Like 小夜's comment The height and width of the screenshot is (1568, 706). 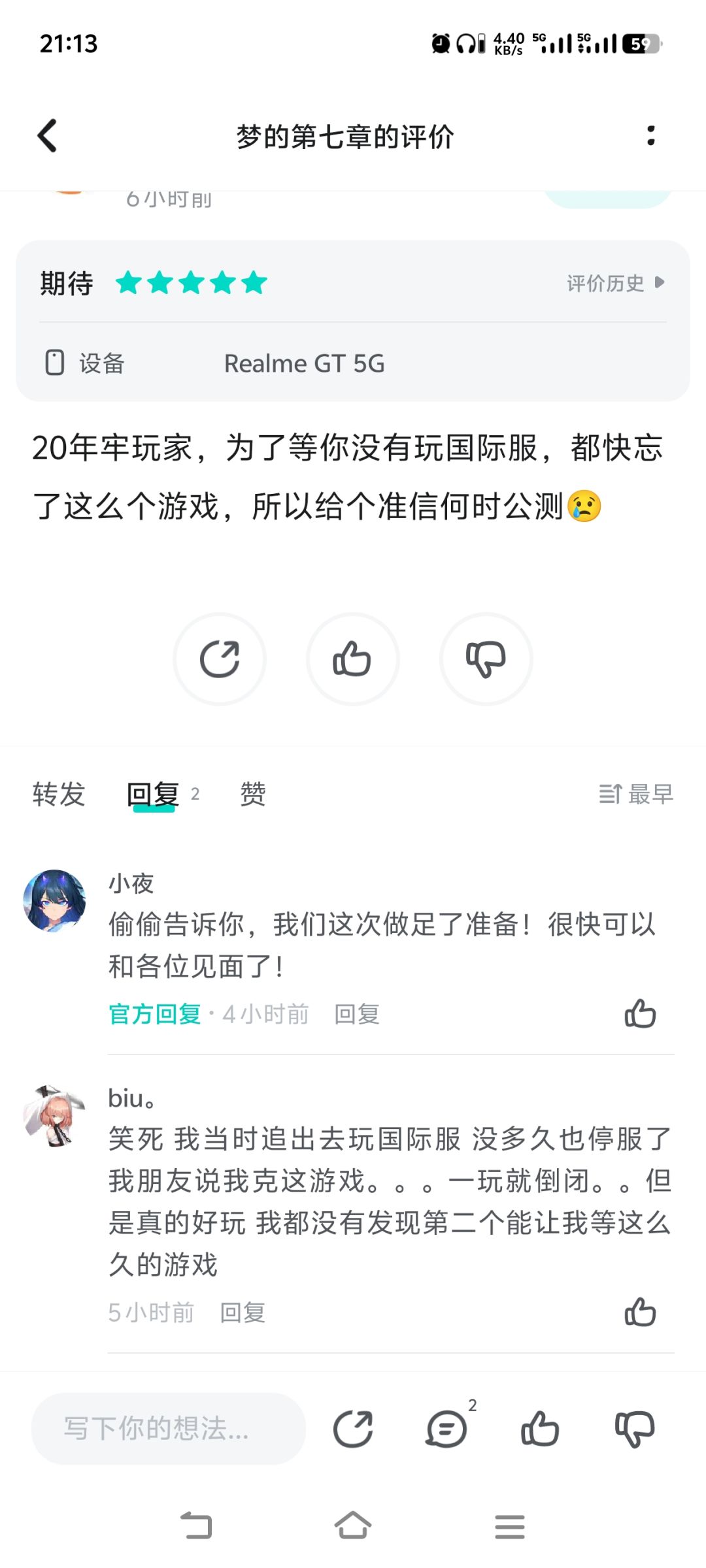pyautogui.click(x=640, y=1014)
